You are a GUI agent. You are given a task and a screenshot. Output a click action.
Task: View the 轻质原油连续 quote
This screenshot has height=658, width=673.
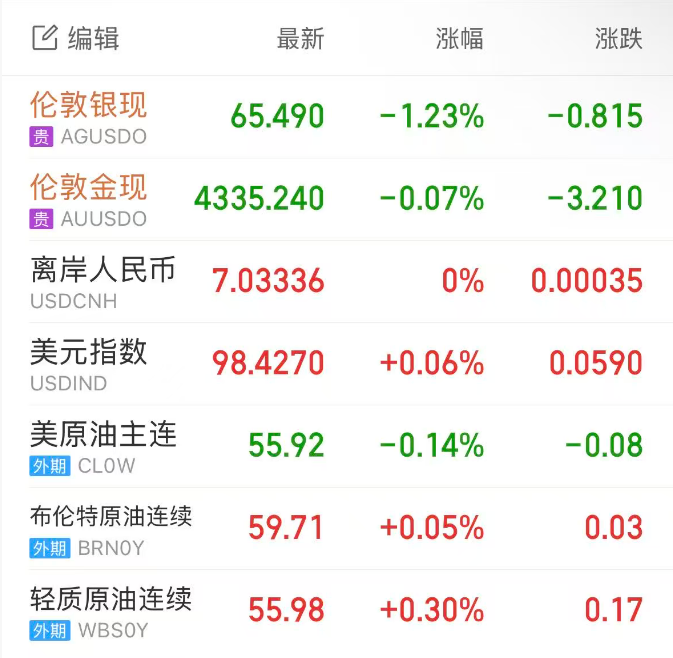[x=111, y=609]
